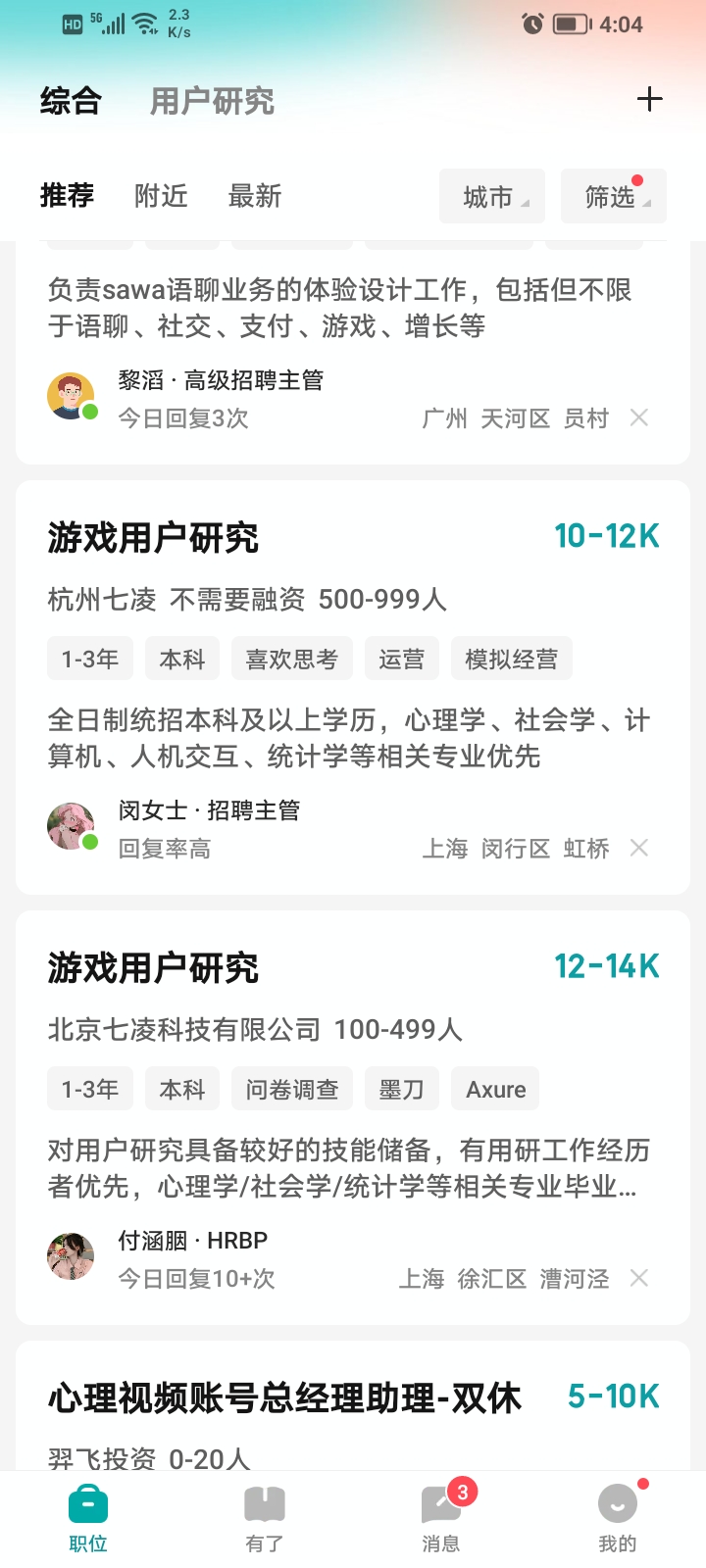
Task: Select the 推荐 sort tab
Action: click(67, 196)
